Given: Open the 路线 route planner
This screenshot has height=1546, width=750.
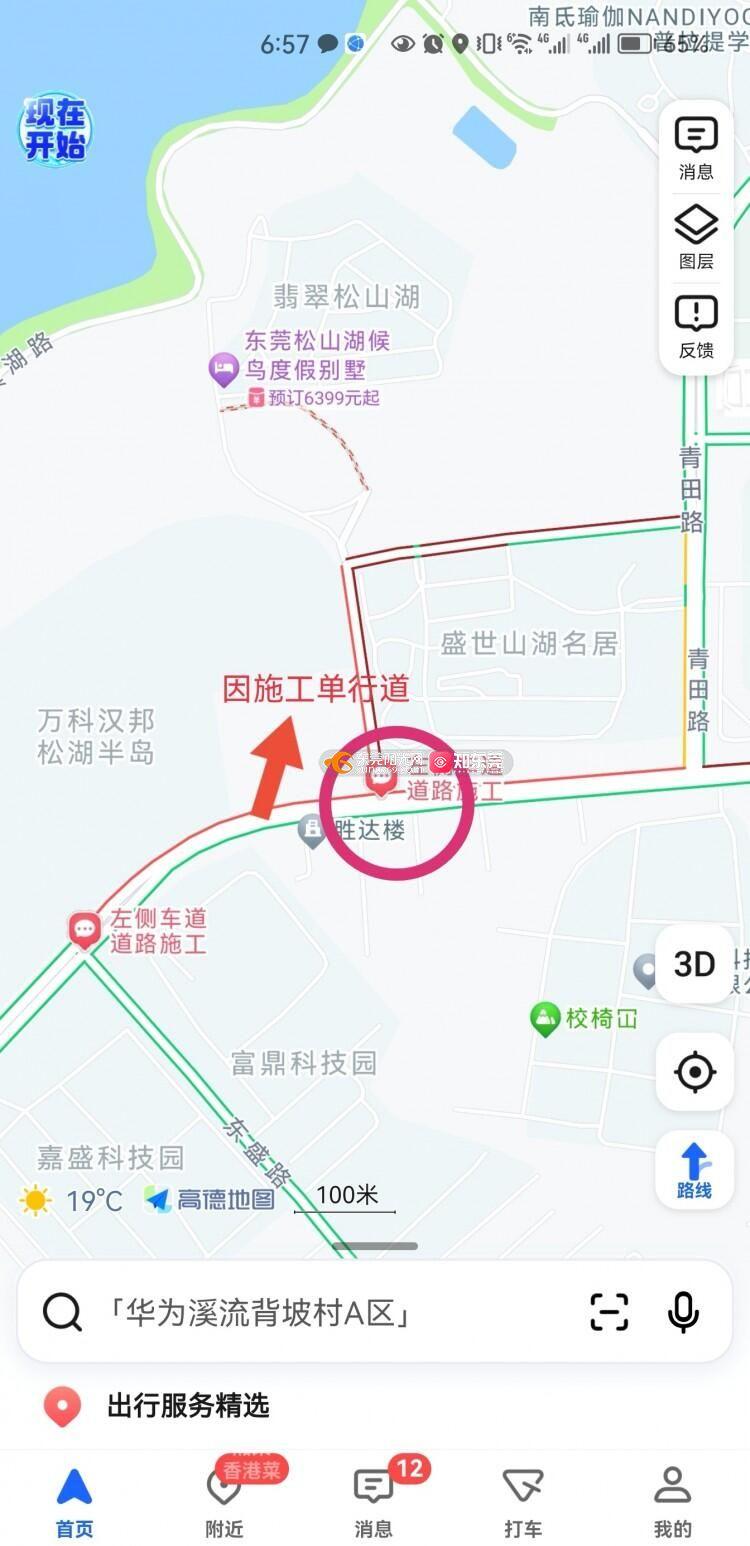Looking at the screenshot, I should (x=695, y=1171).
